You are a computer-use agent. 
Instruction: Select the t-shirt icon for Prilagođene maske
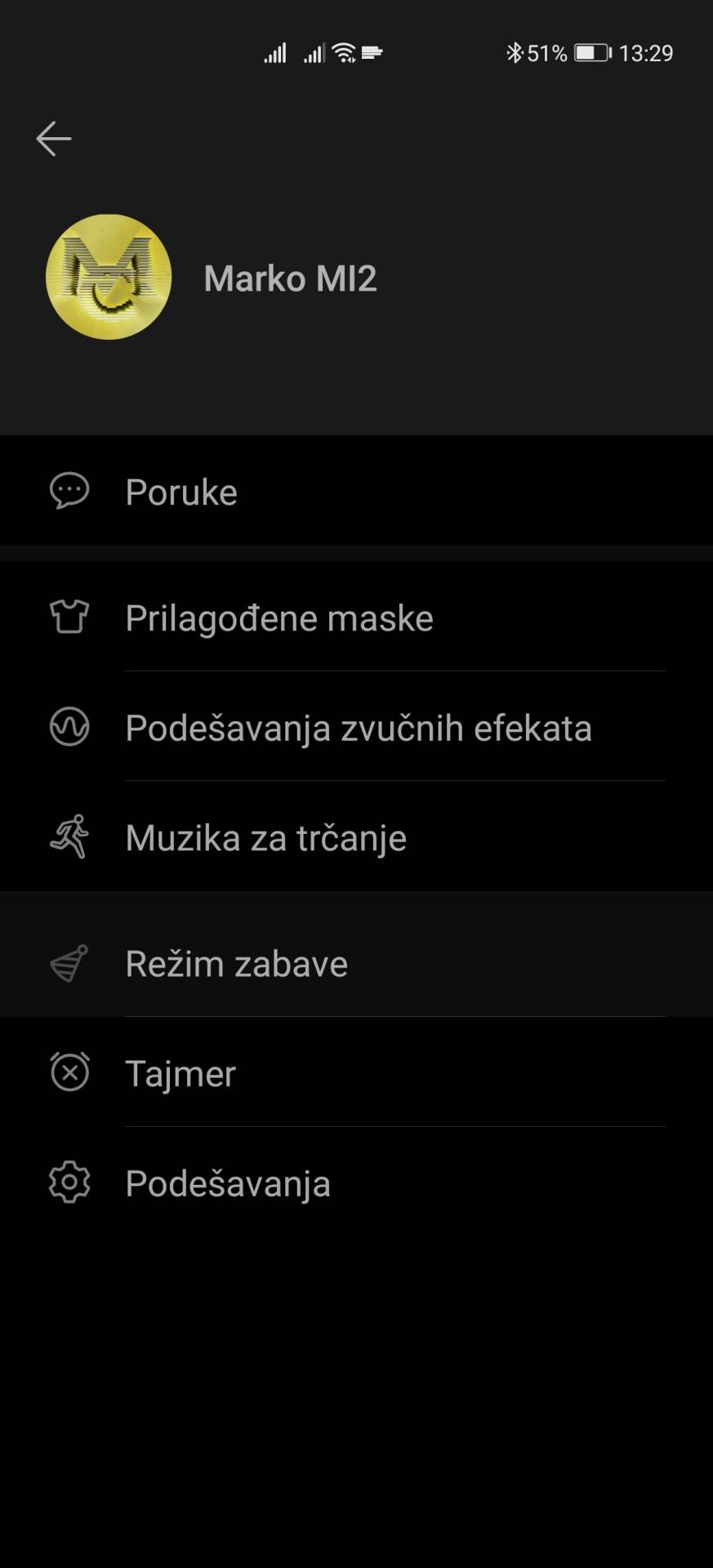point(69,618)
